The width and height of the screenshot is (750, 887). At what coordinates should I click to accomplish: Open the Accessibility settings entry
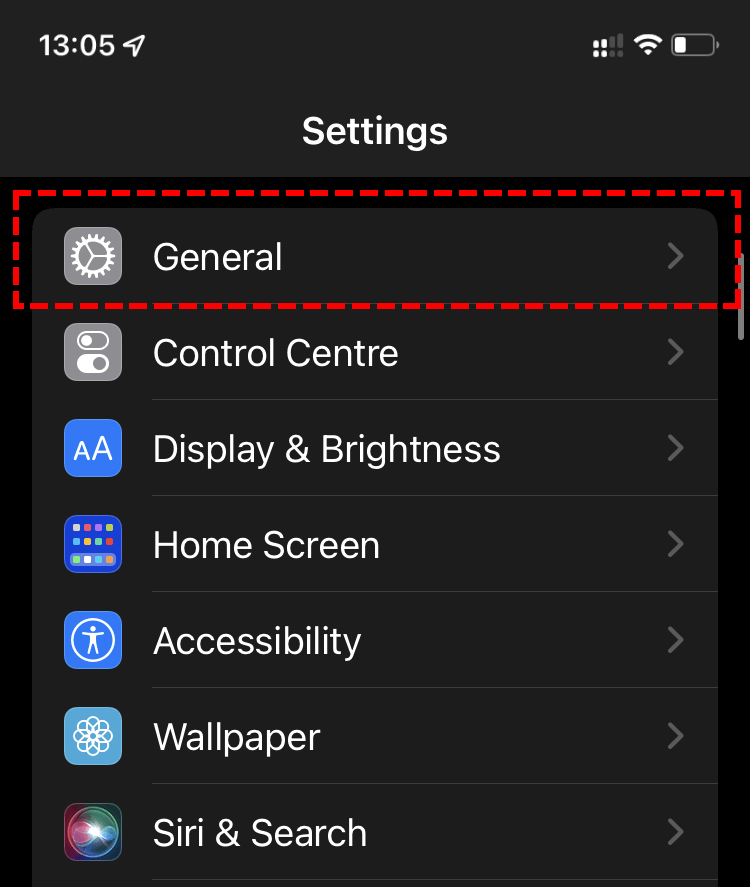point(257,640)
